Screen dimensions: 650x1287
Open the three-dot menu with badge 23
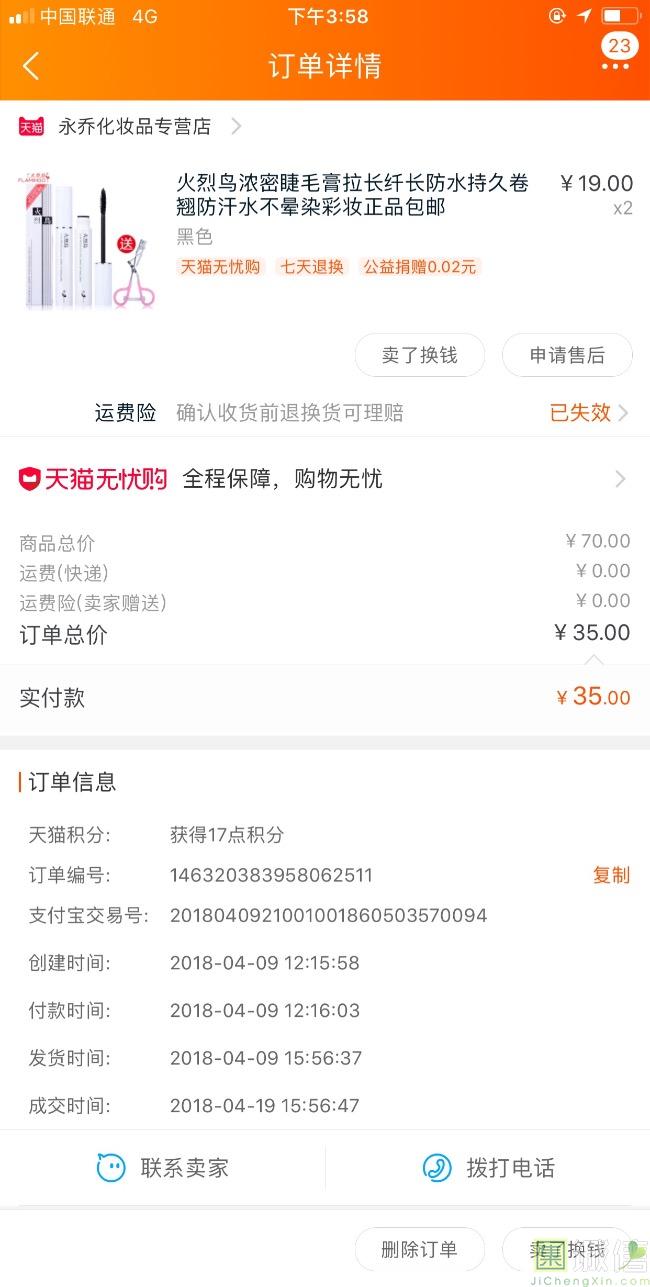(616, 55)
